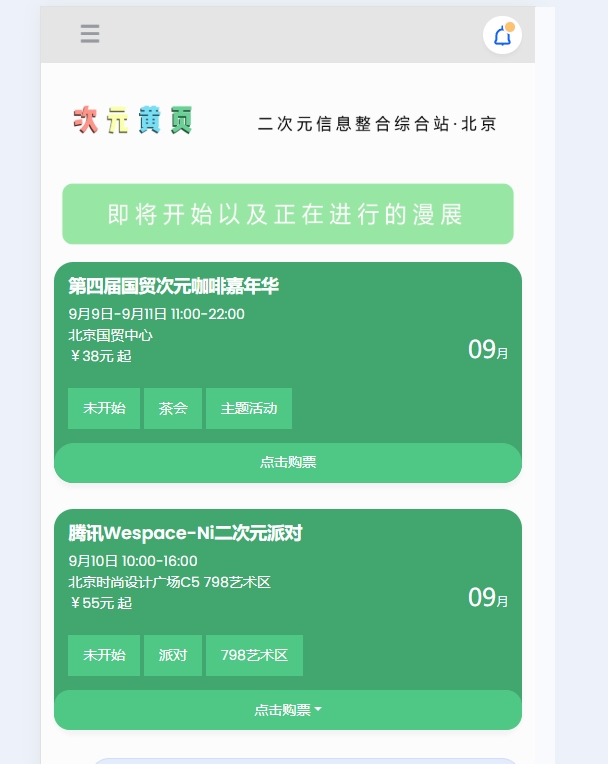Open the notifications bell
The image size is (608, 764).
click(x=502, y=36)
